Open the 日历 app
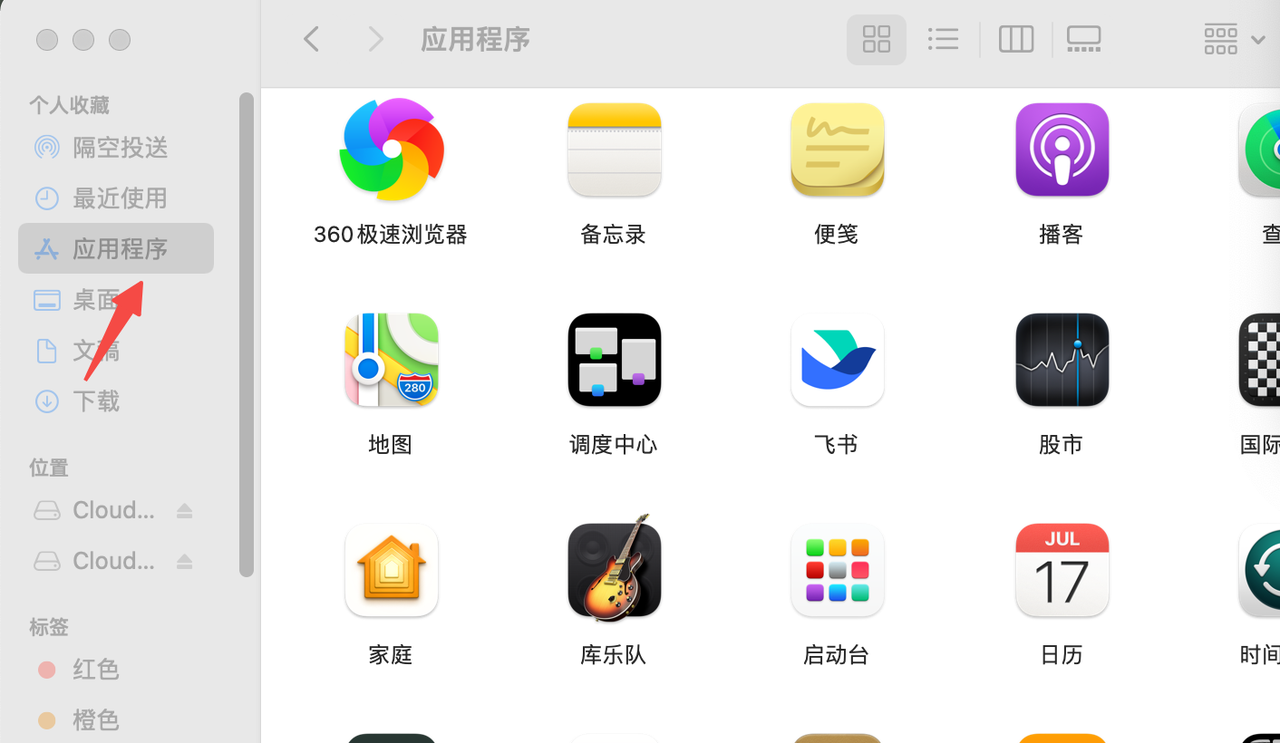This screenshot has height=743, width=1280. [1062, 570]
